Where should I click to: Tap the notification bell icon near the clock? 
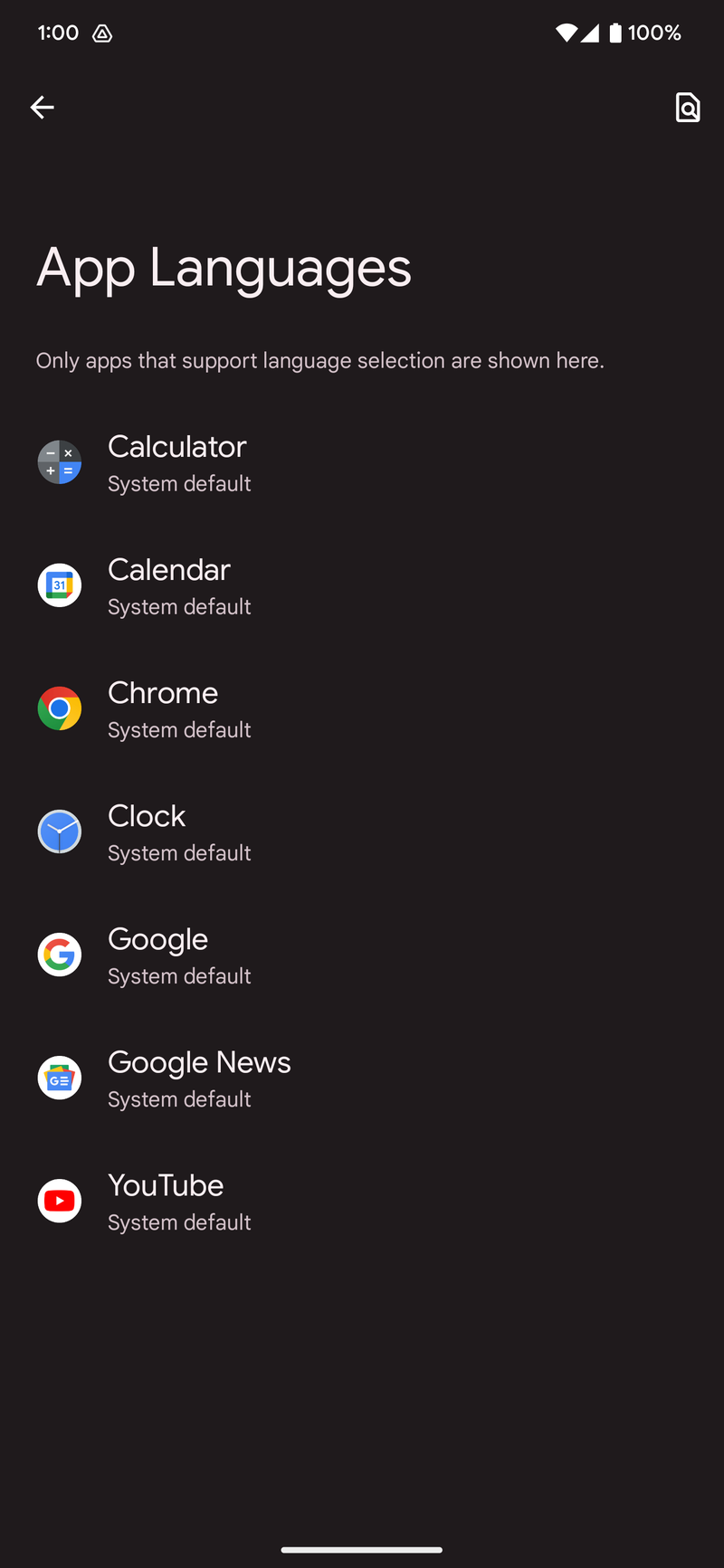pyautogui.click(x=101, y=33)
